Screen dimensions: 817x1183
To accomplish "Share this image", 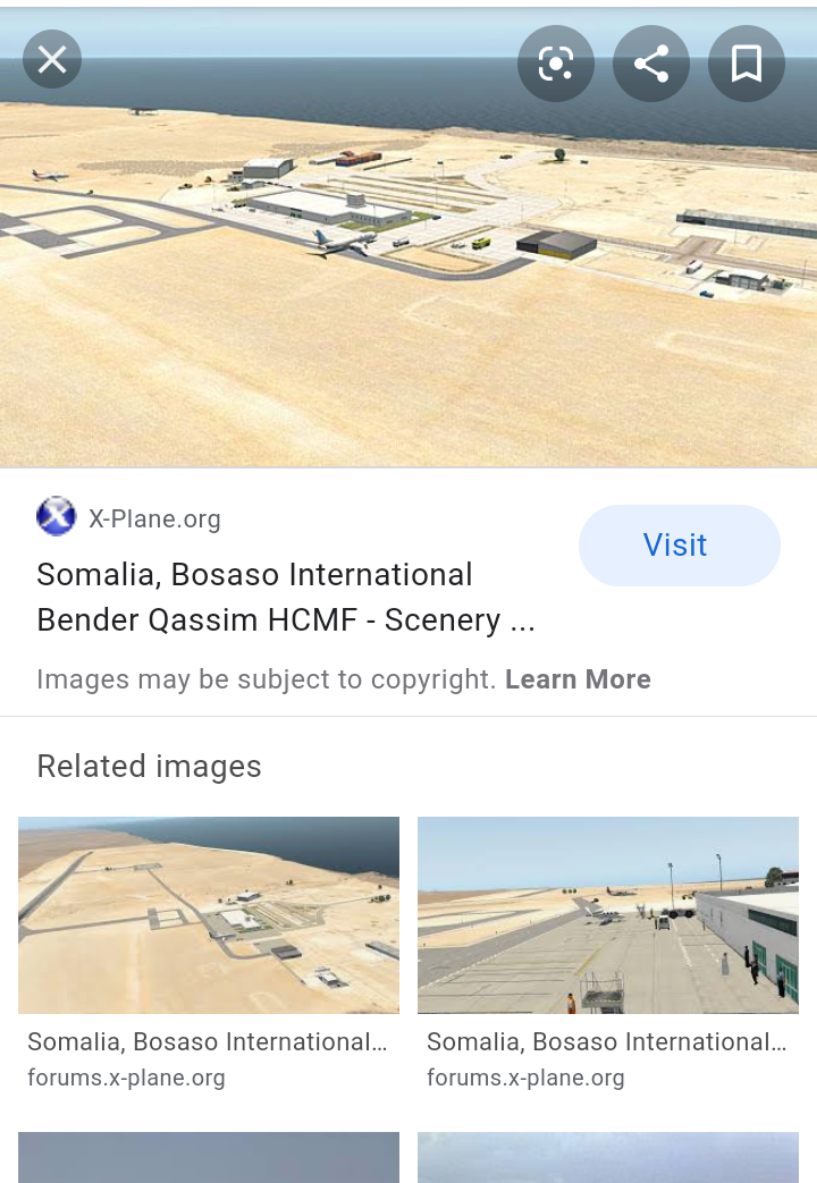I will coord(651,65).
